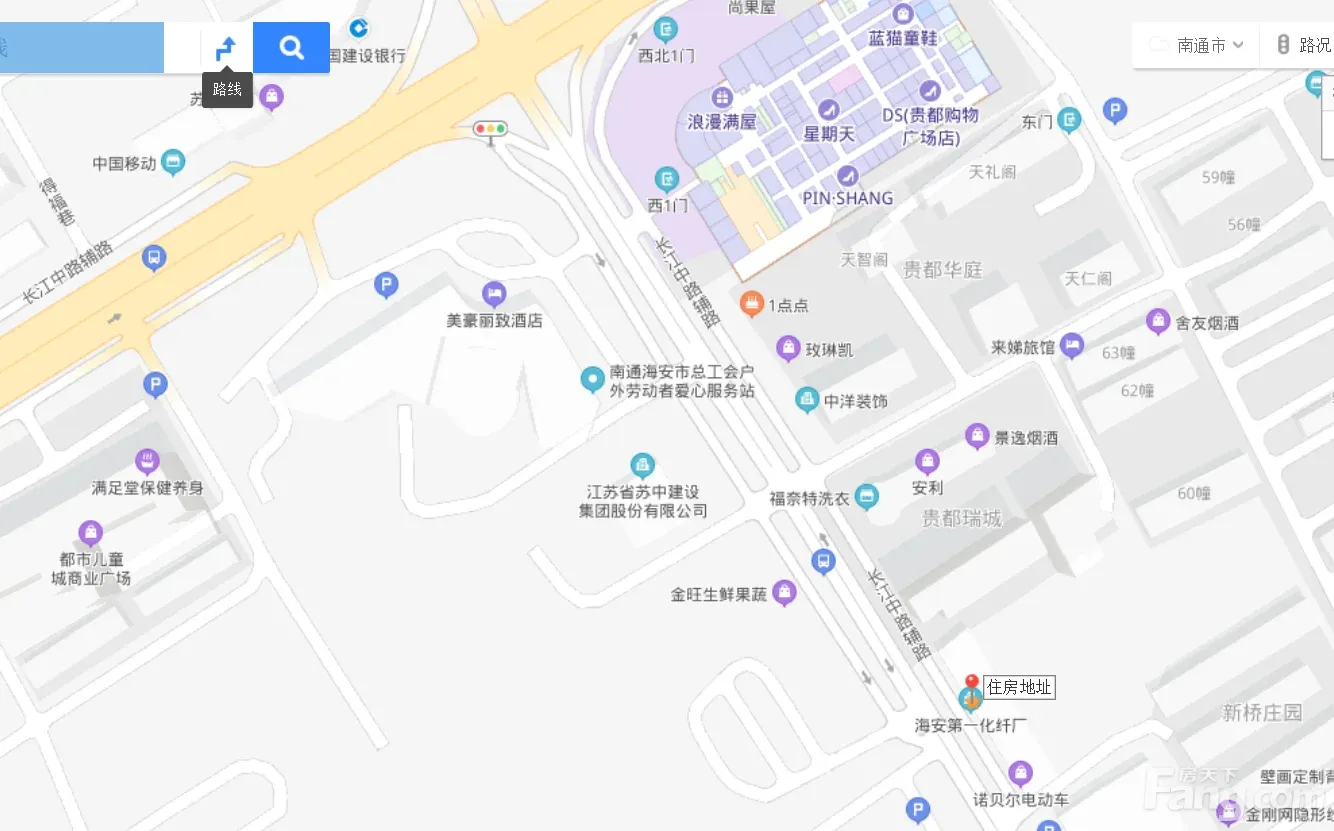
Task: Tap the 舍友烟酒 shop marker
Action: (x=1158, y=322)
